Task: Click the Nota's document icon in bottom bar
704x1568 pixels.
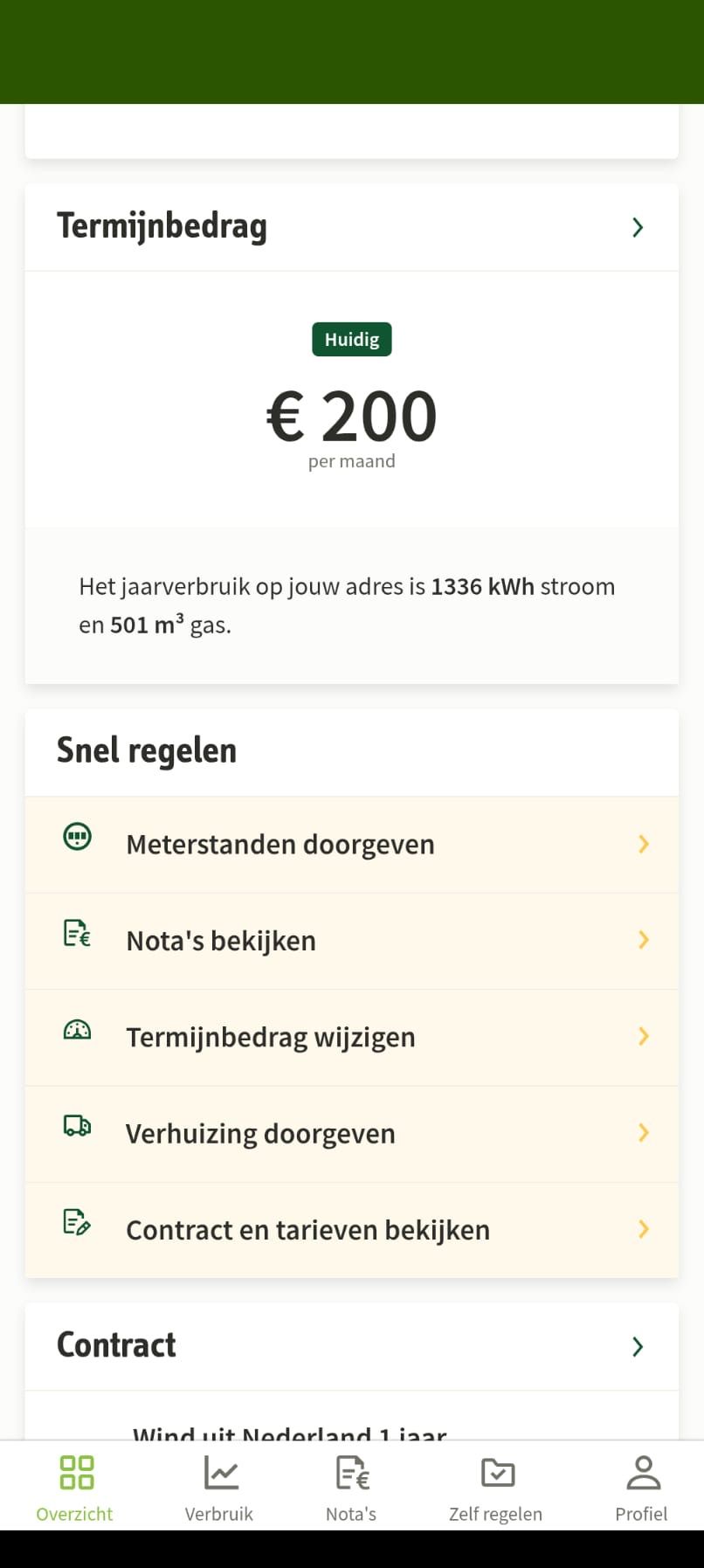Action: 350,1473
